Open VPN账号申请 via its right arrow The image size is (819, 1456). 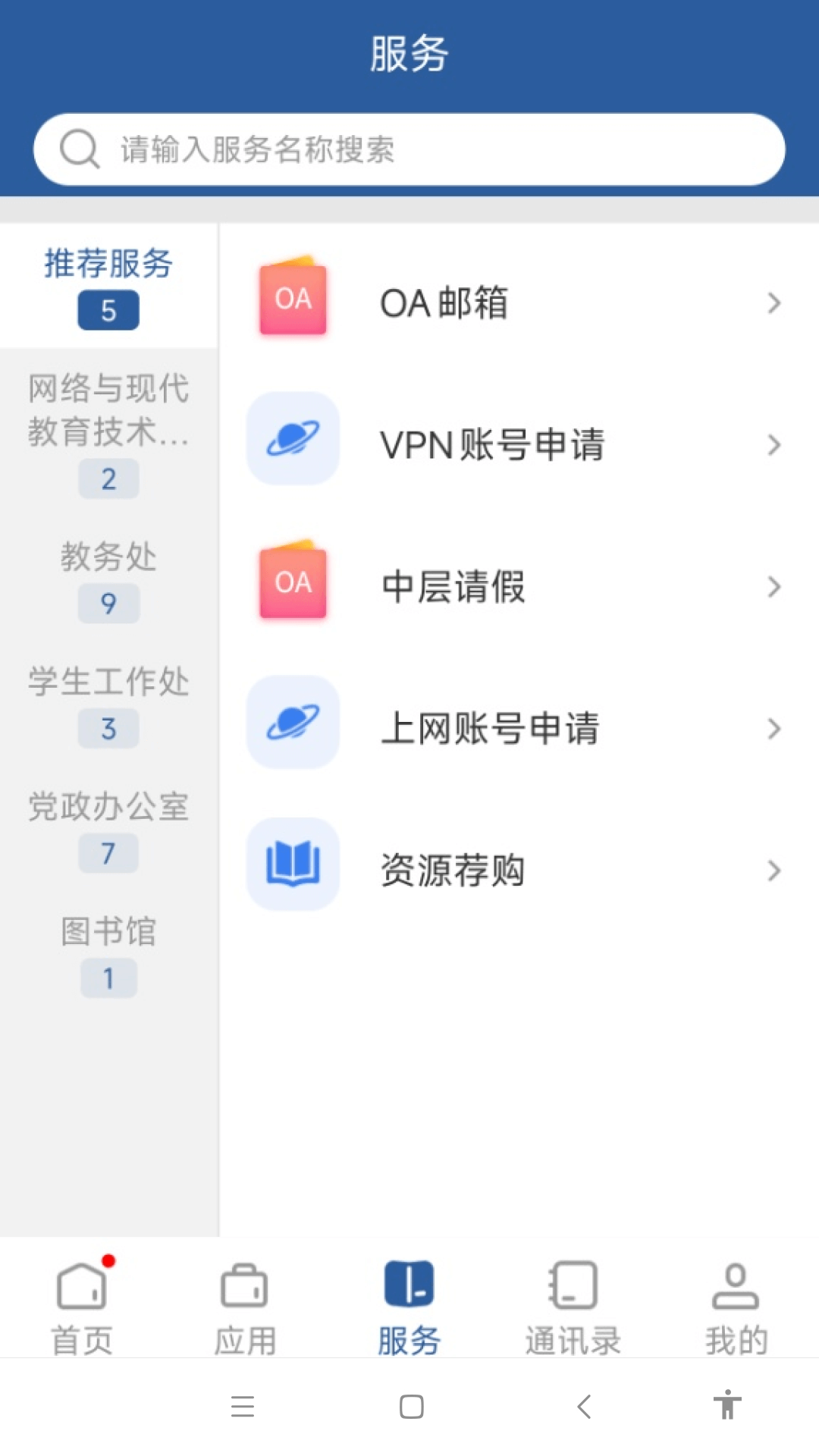click(x=774, y=445)
